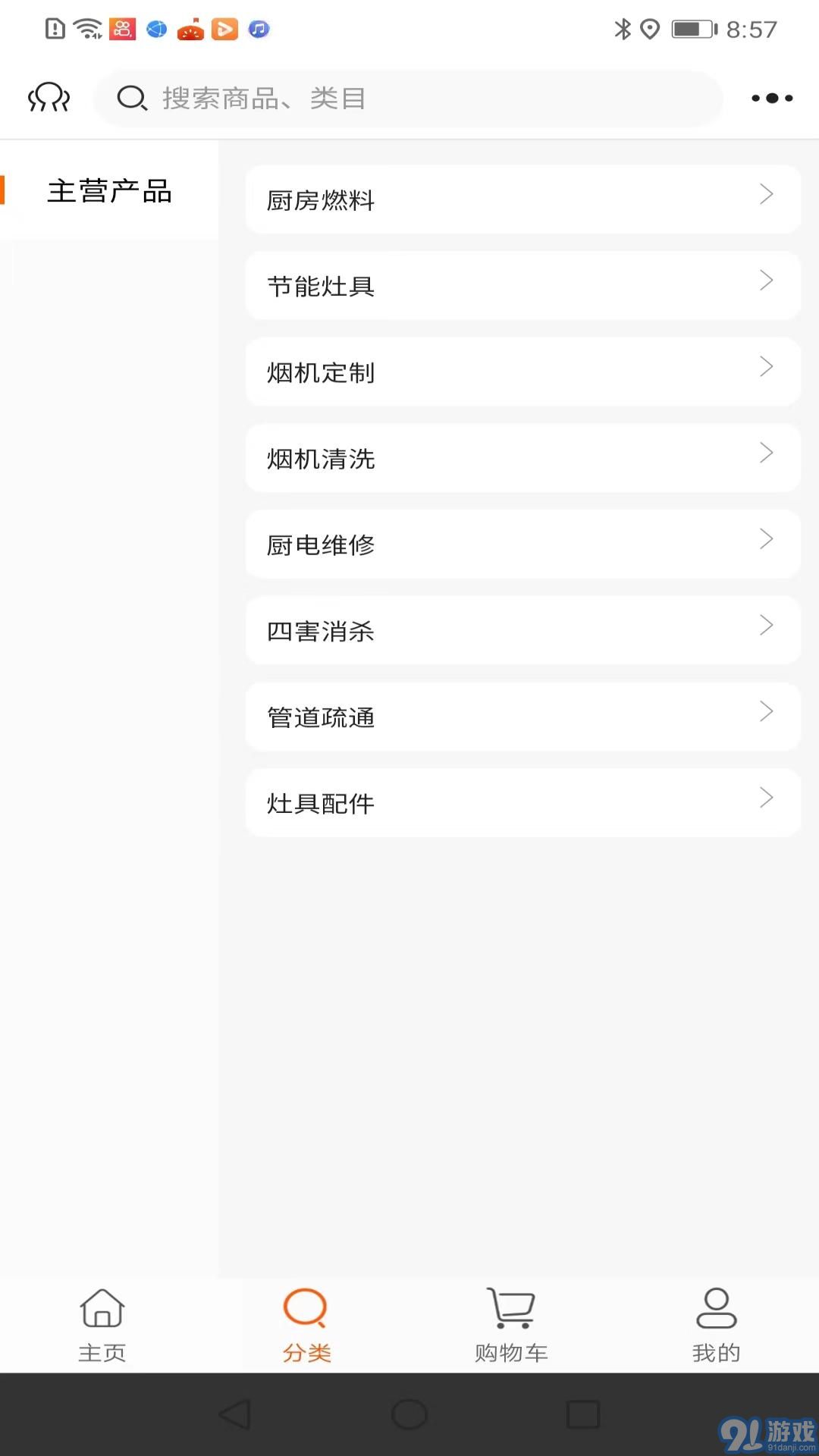Open the 厨电维修 row
Viewport: 819px width, 1456px height.
click(x=523, y=544)
